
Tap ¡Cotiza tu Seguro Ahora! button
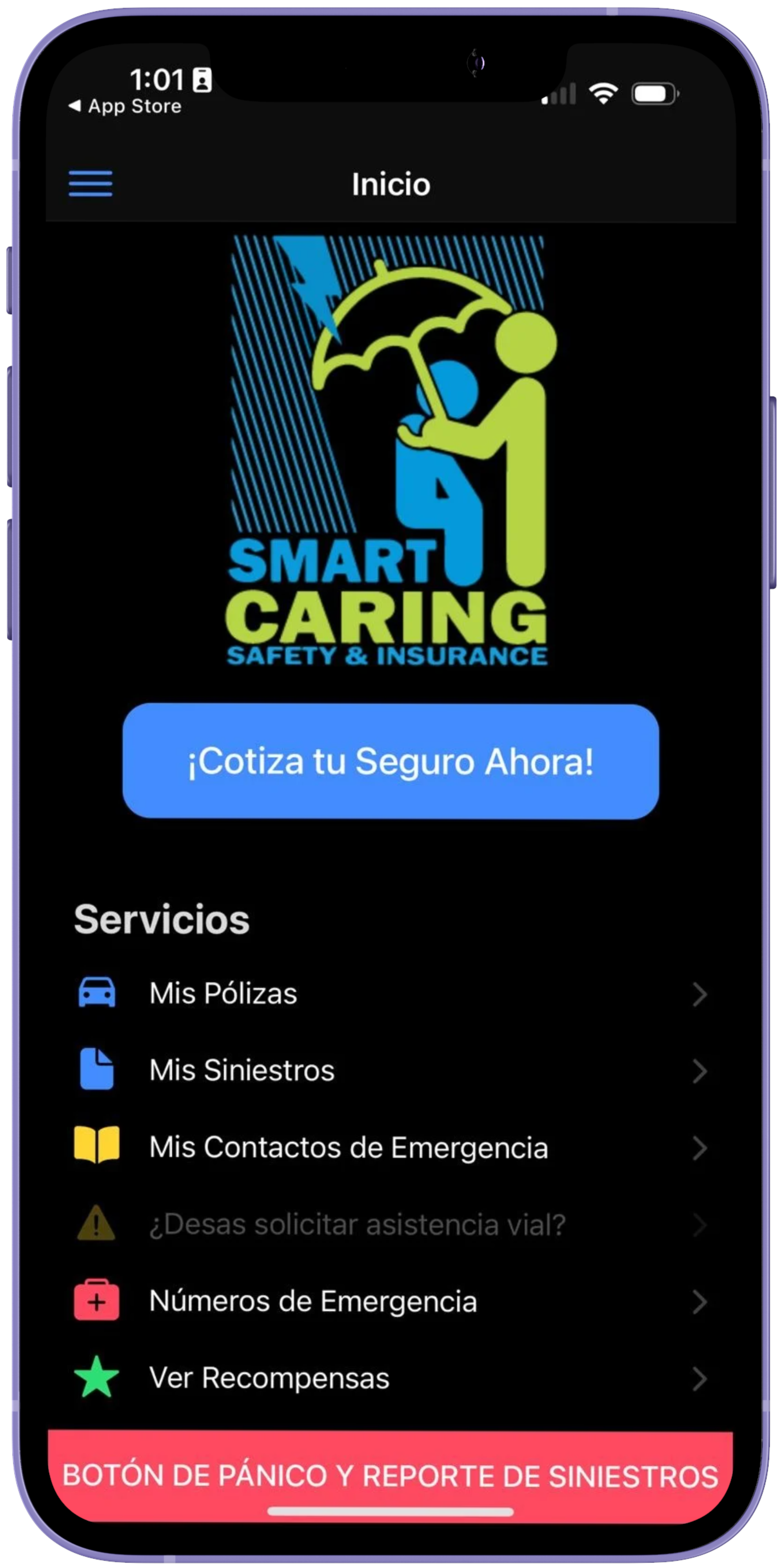tap(390, 762)
